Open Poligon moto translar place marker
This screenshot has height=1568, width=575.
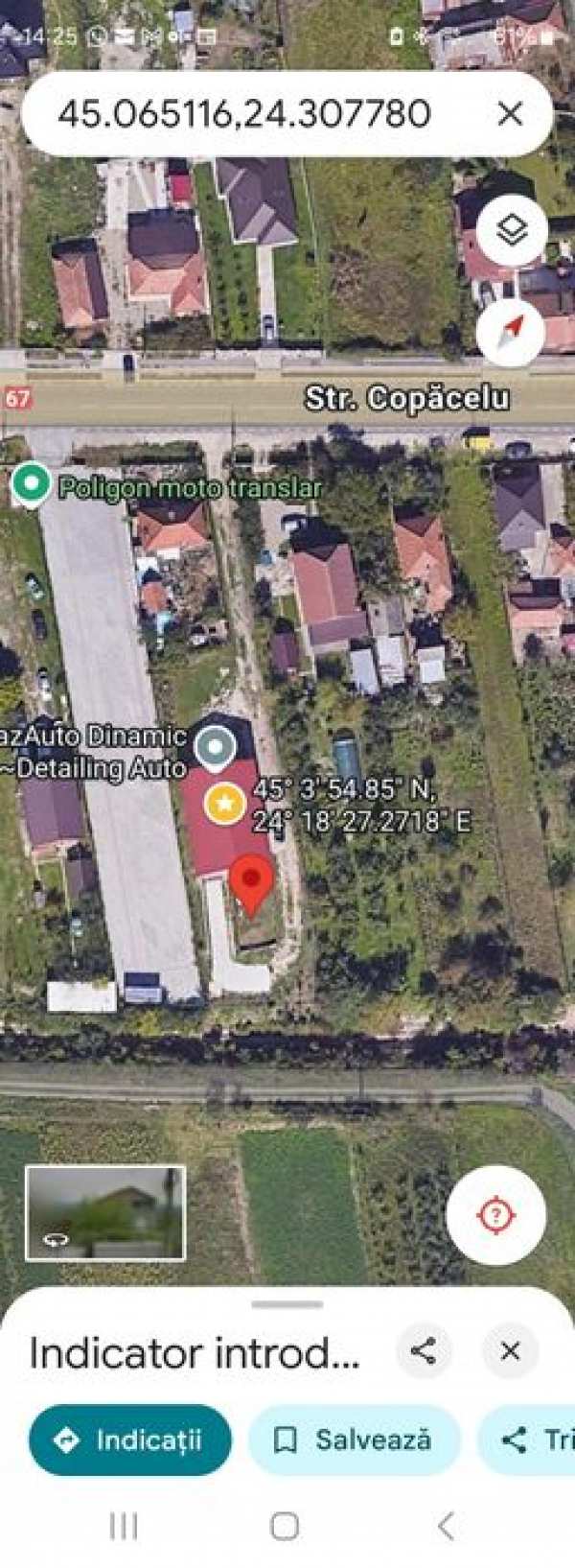(32, 484)
